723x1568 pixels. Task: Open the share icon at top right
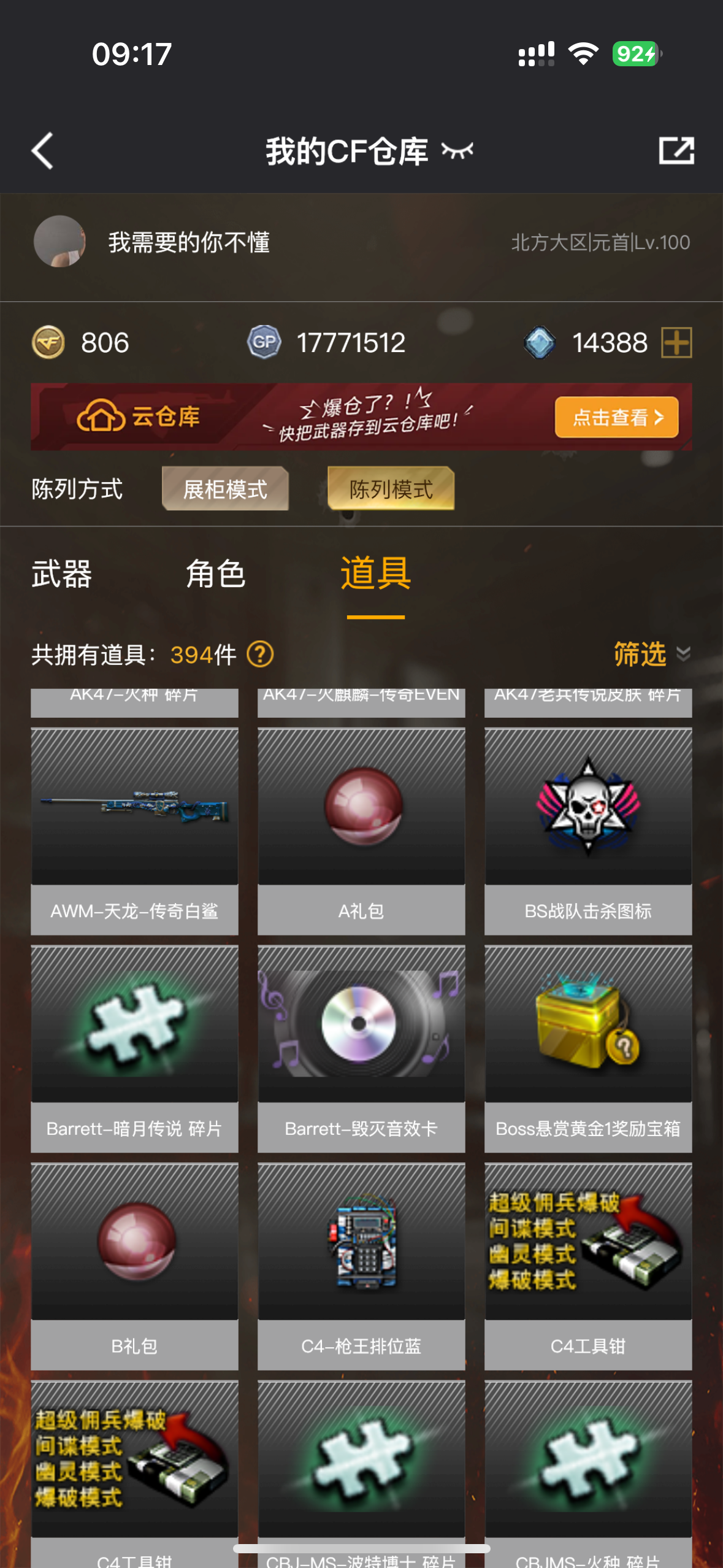(x=676, y=151)
